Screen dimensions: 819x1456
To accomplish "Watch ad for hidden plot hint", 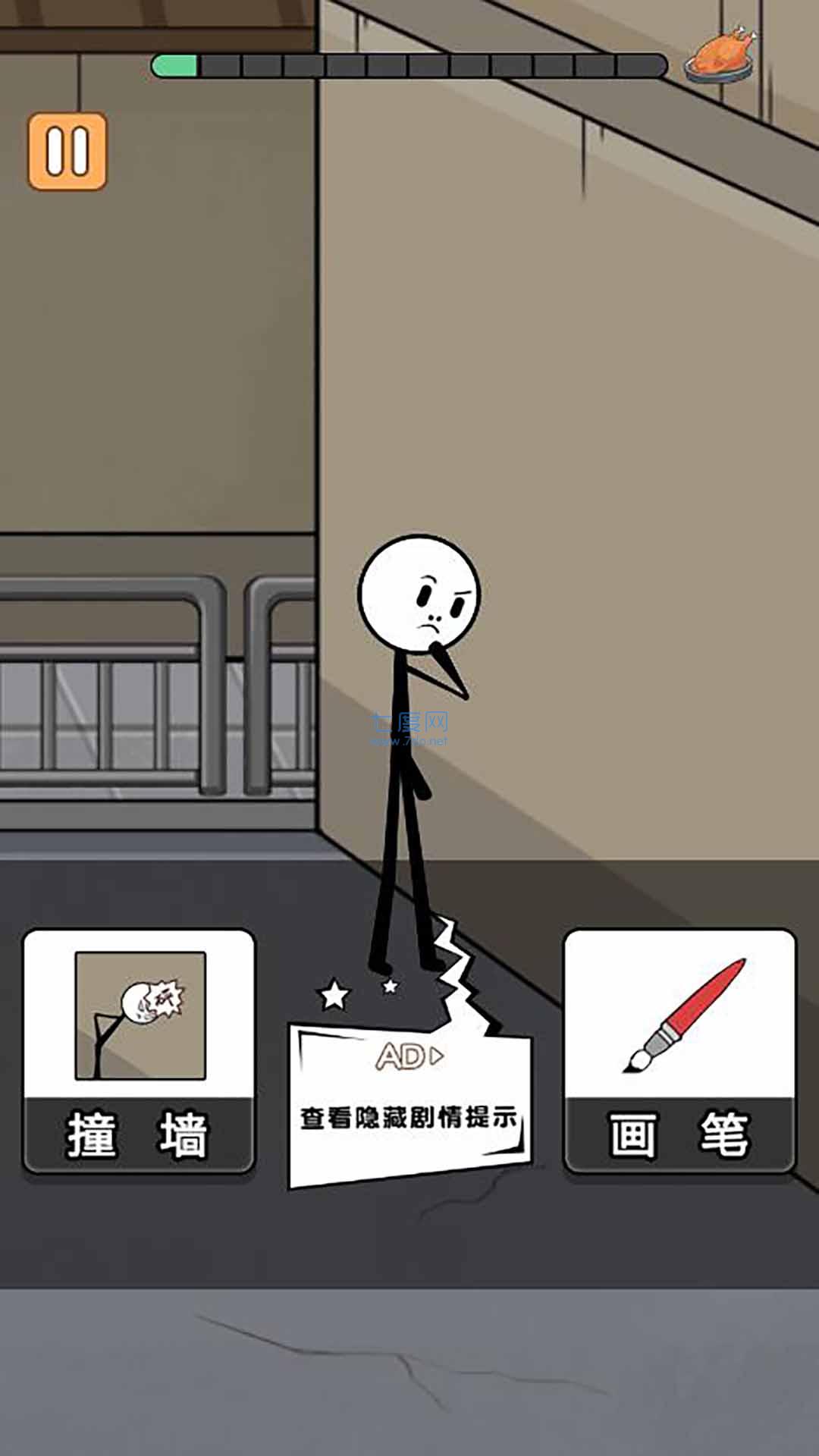I will tap(409, 1100).
